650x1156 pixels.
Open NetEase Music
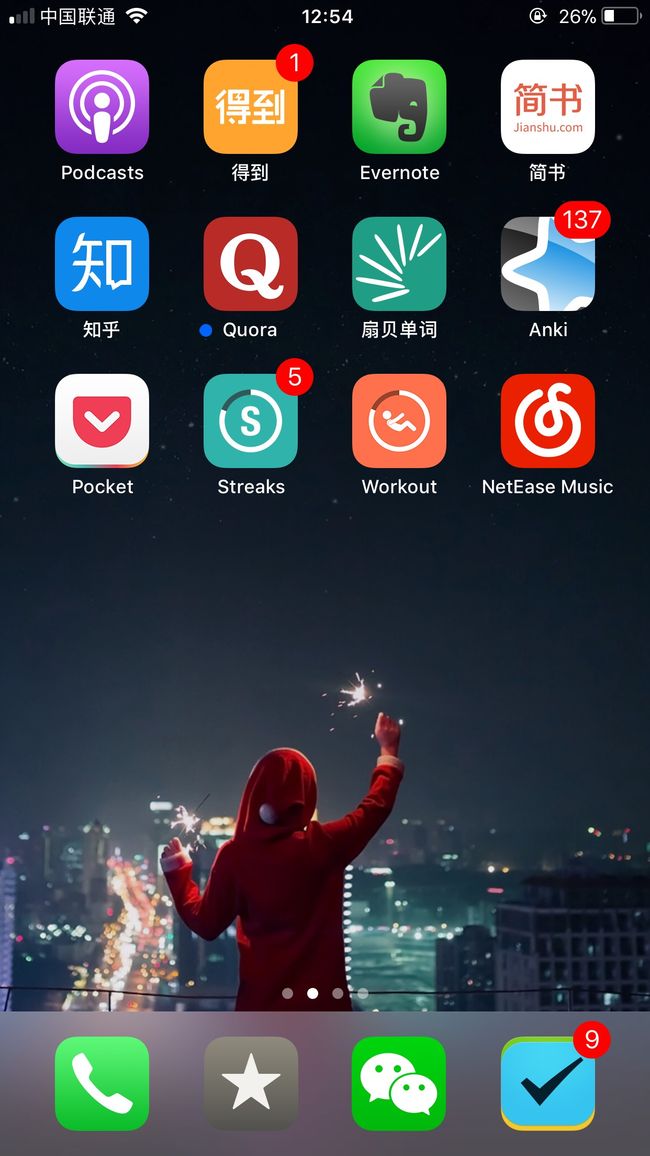pyautogui.click(x=548, y=421)
